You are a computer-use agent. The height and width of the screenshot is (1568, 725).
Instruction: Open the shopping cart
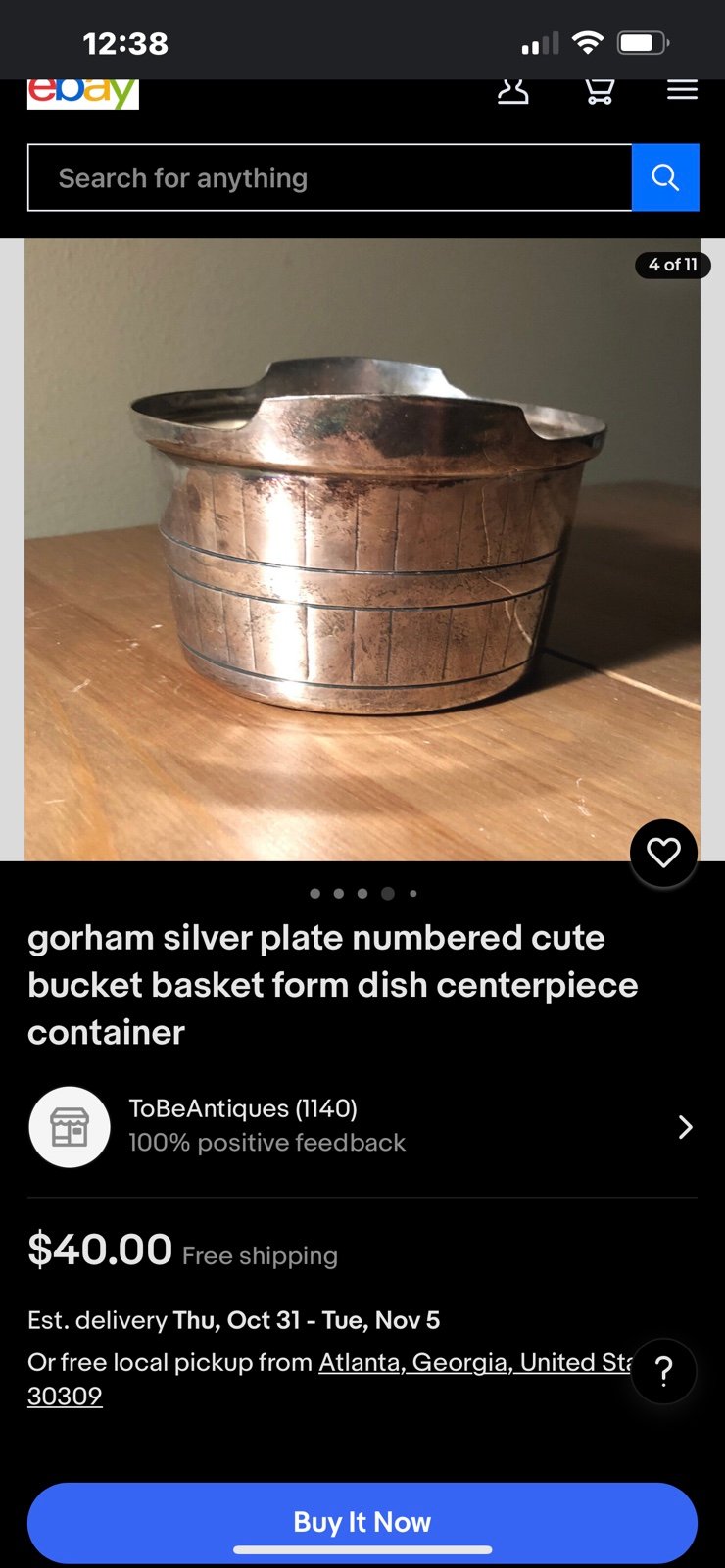(x=599, y=91)
